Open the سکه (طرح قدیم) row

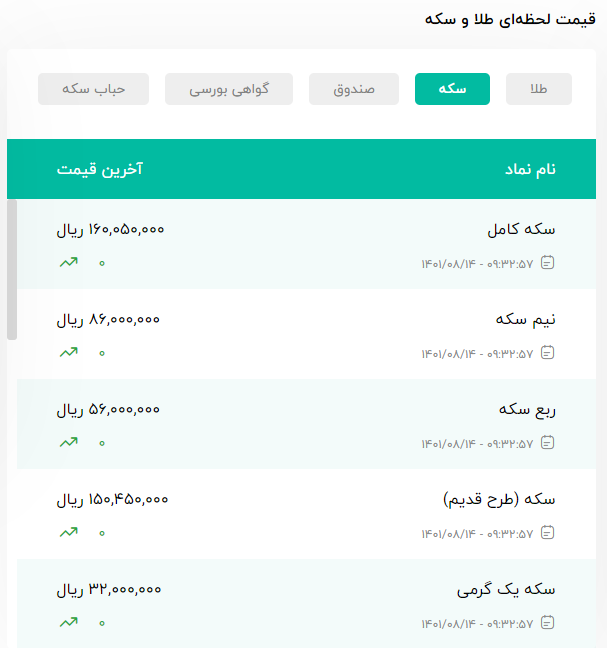click(306, 514)
